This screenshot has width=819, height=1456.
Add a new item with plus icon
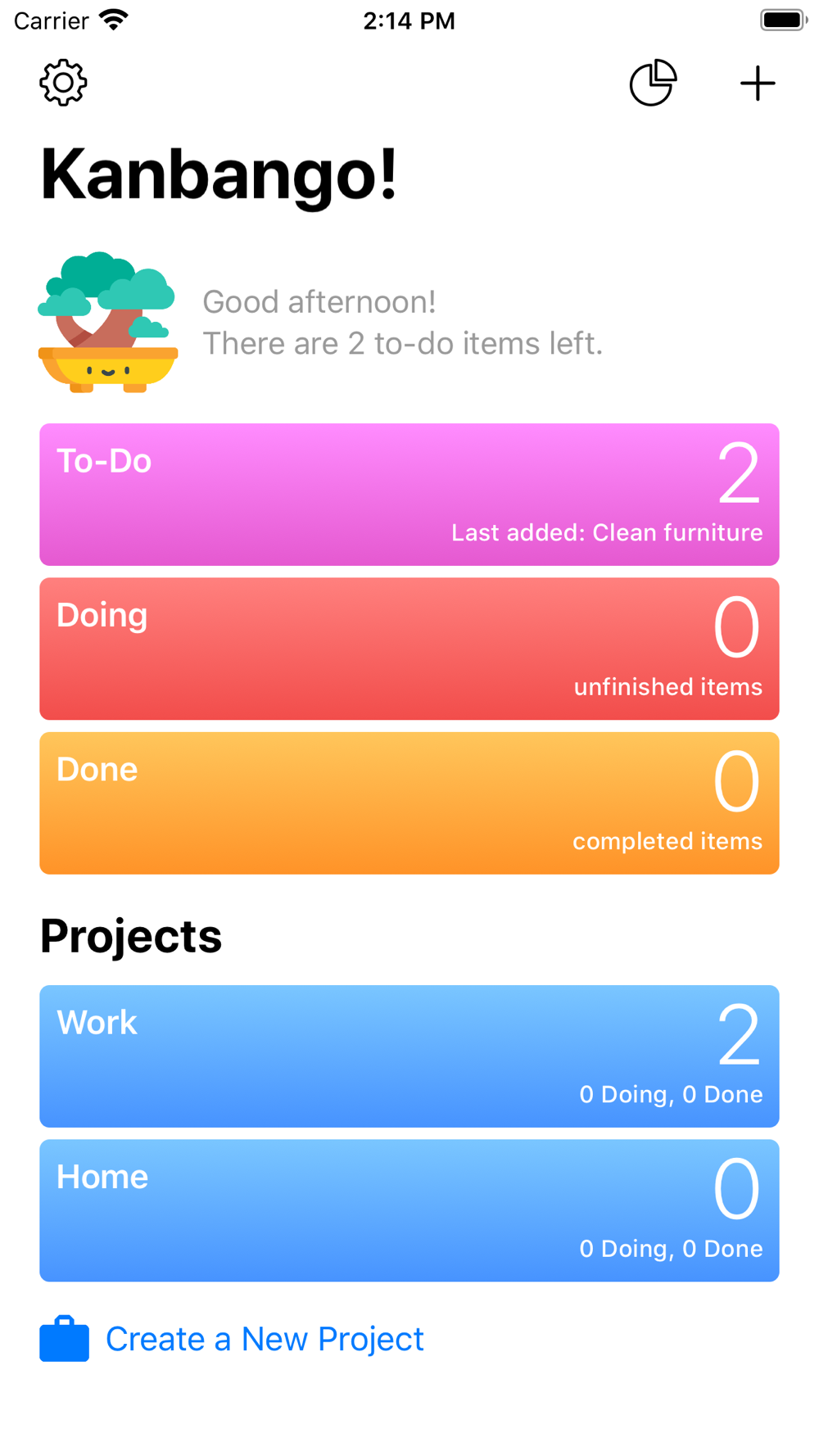tap(758, 84)
